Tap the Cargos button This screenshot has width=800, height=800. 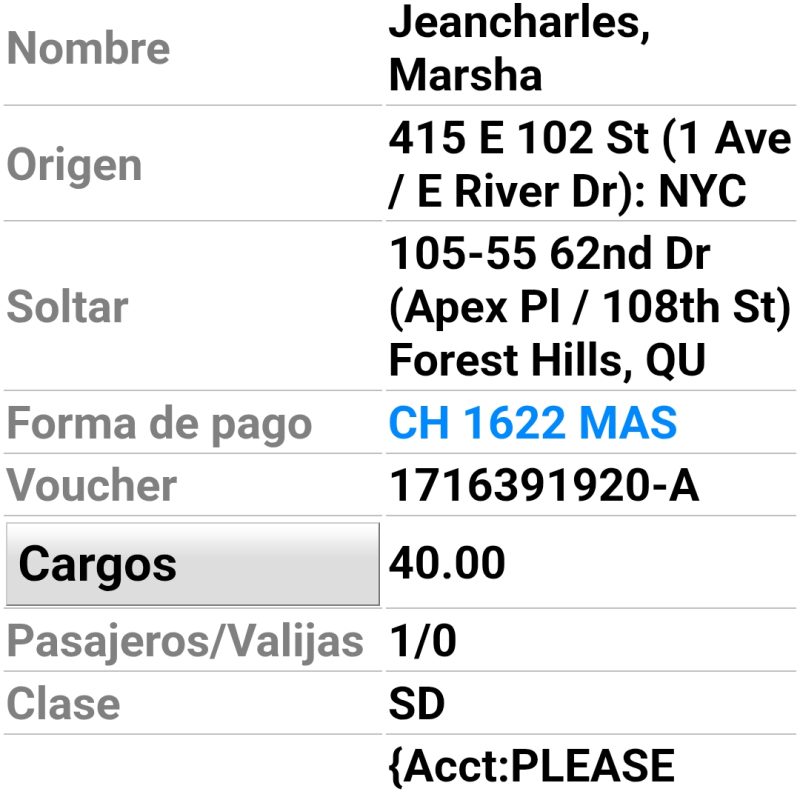tap(192, 565)
